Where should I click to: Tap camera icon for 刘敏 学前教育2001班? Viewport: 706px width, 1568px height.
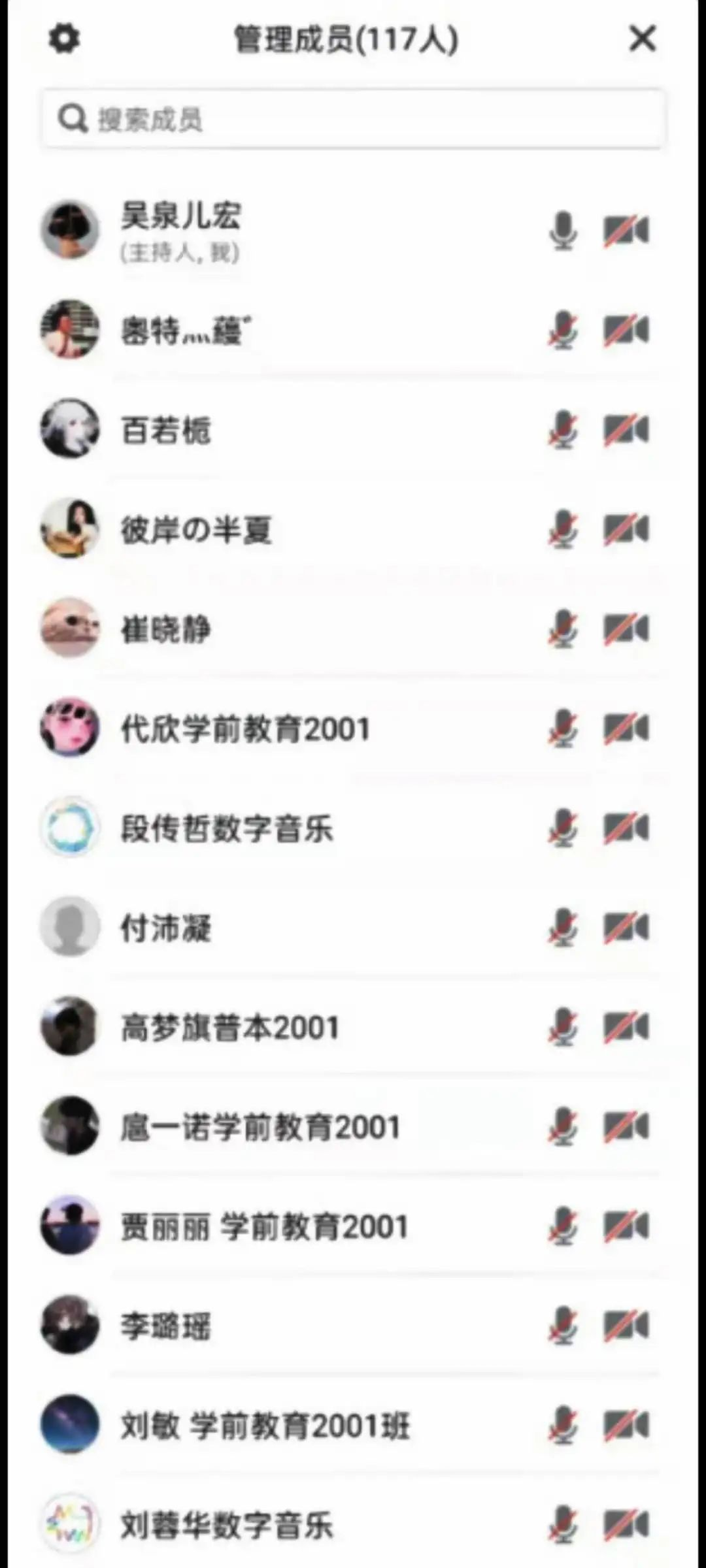point(626,1426)
